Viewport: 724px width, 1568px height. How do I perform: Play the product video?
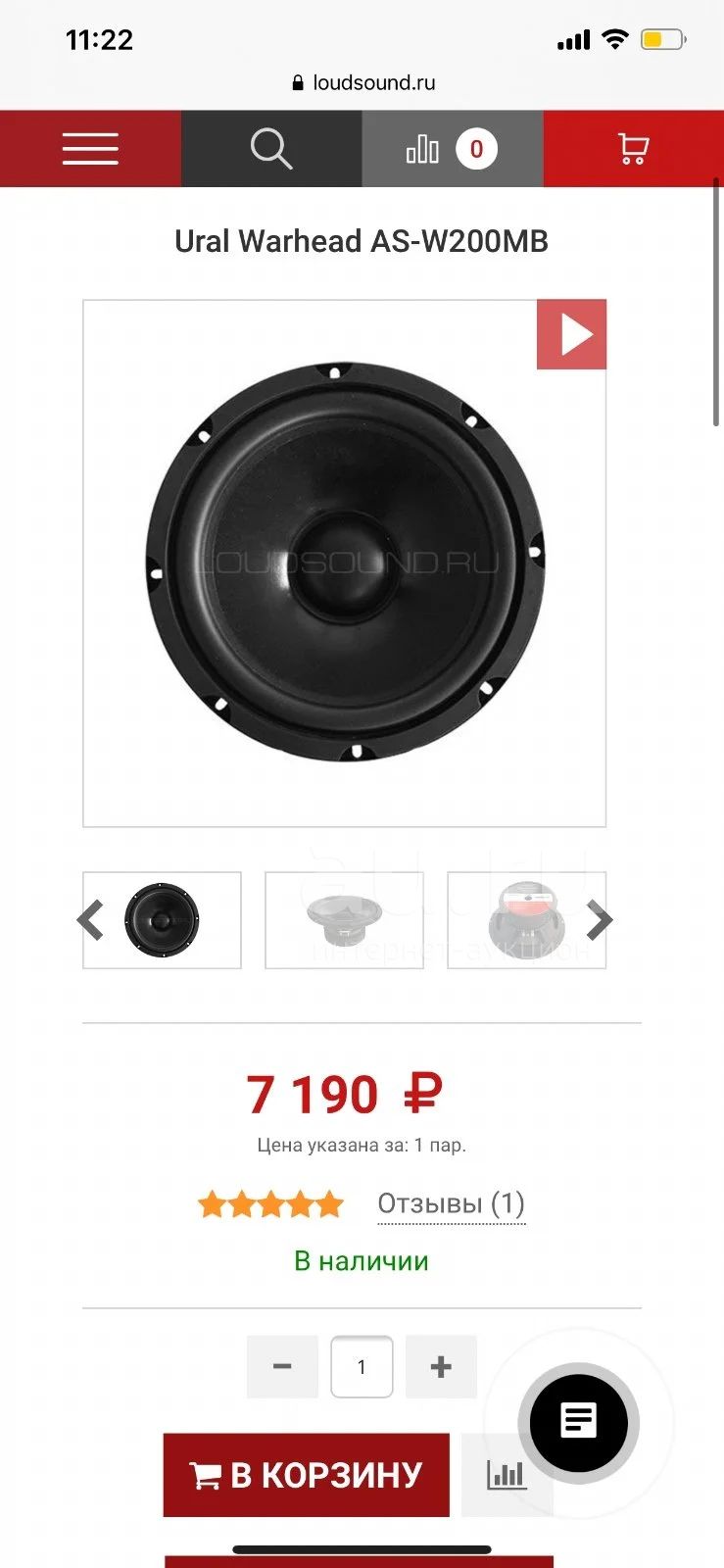point(571,334)
